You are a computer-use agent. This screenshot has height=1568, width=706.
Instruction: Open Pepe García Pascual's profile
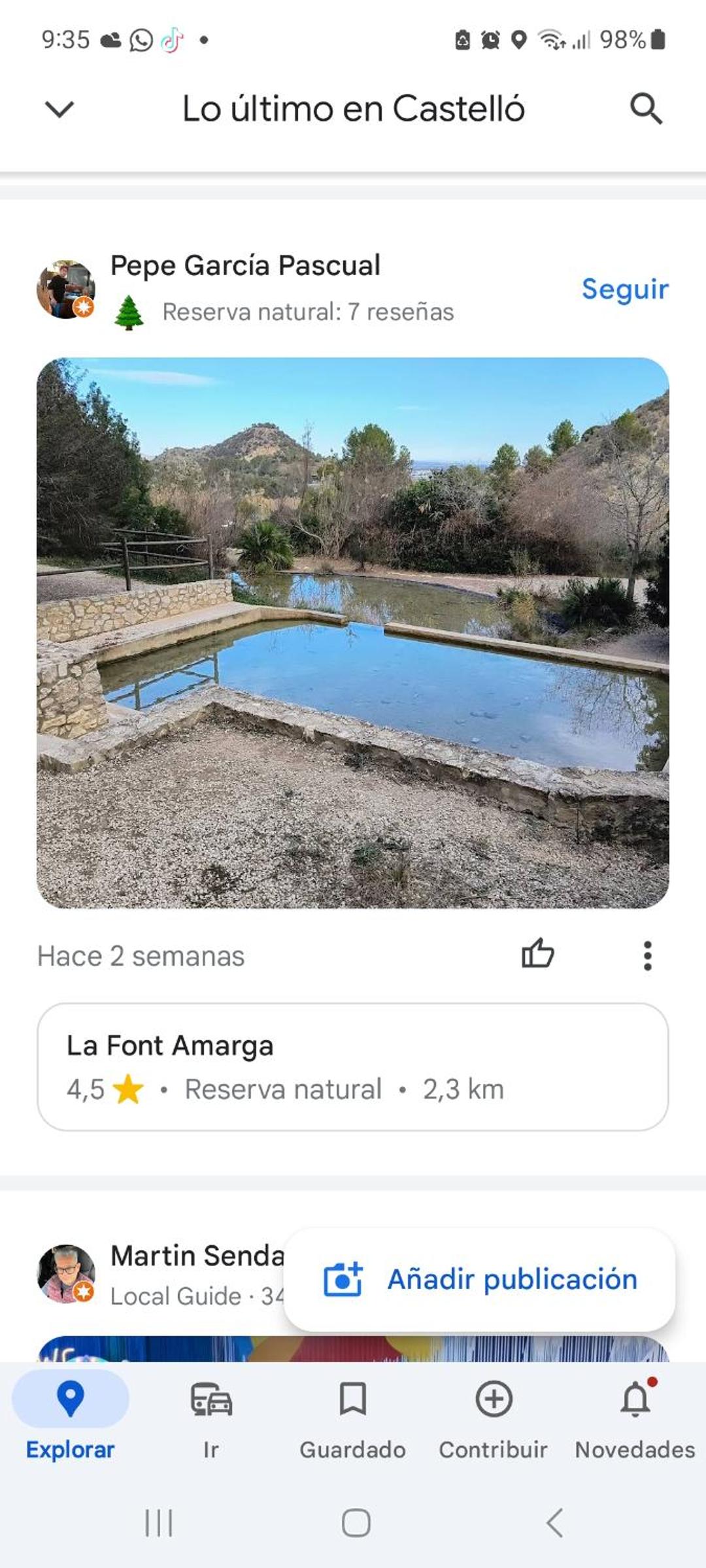coord(245,265)
